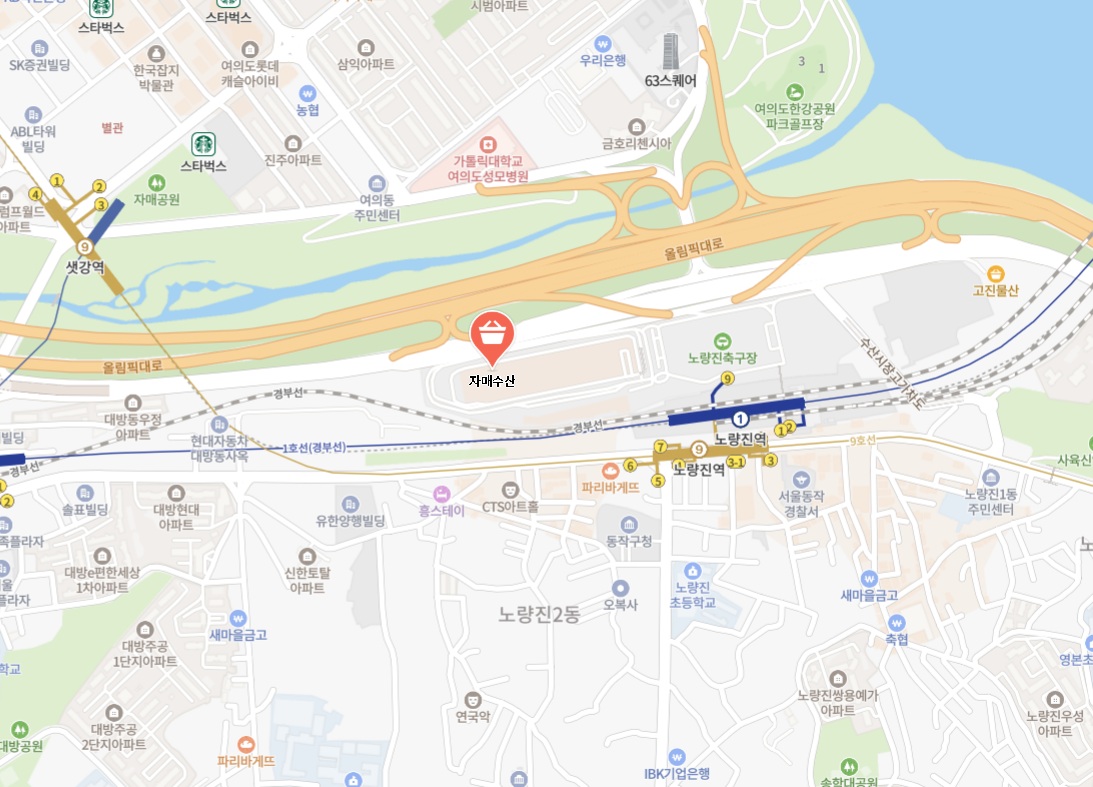Open the 가톨릭대학교 여의도성모병원 hospital marker
The width and height of the screenshot is (1093, 787).
click(488, 145)
